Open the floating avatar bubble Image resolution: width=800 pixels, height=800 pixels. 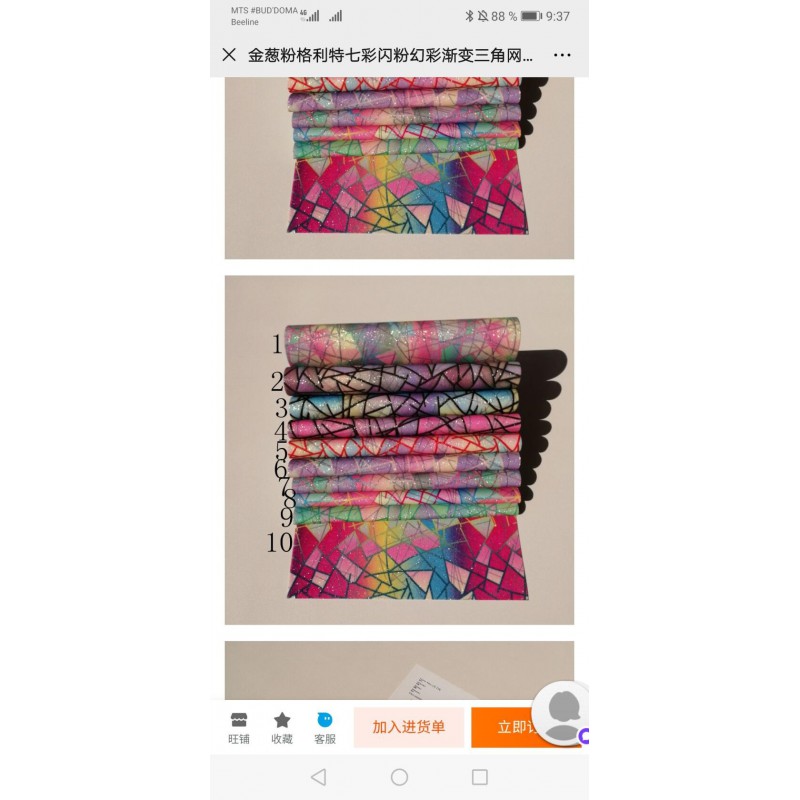coord(563,711)
